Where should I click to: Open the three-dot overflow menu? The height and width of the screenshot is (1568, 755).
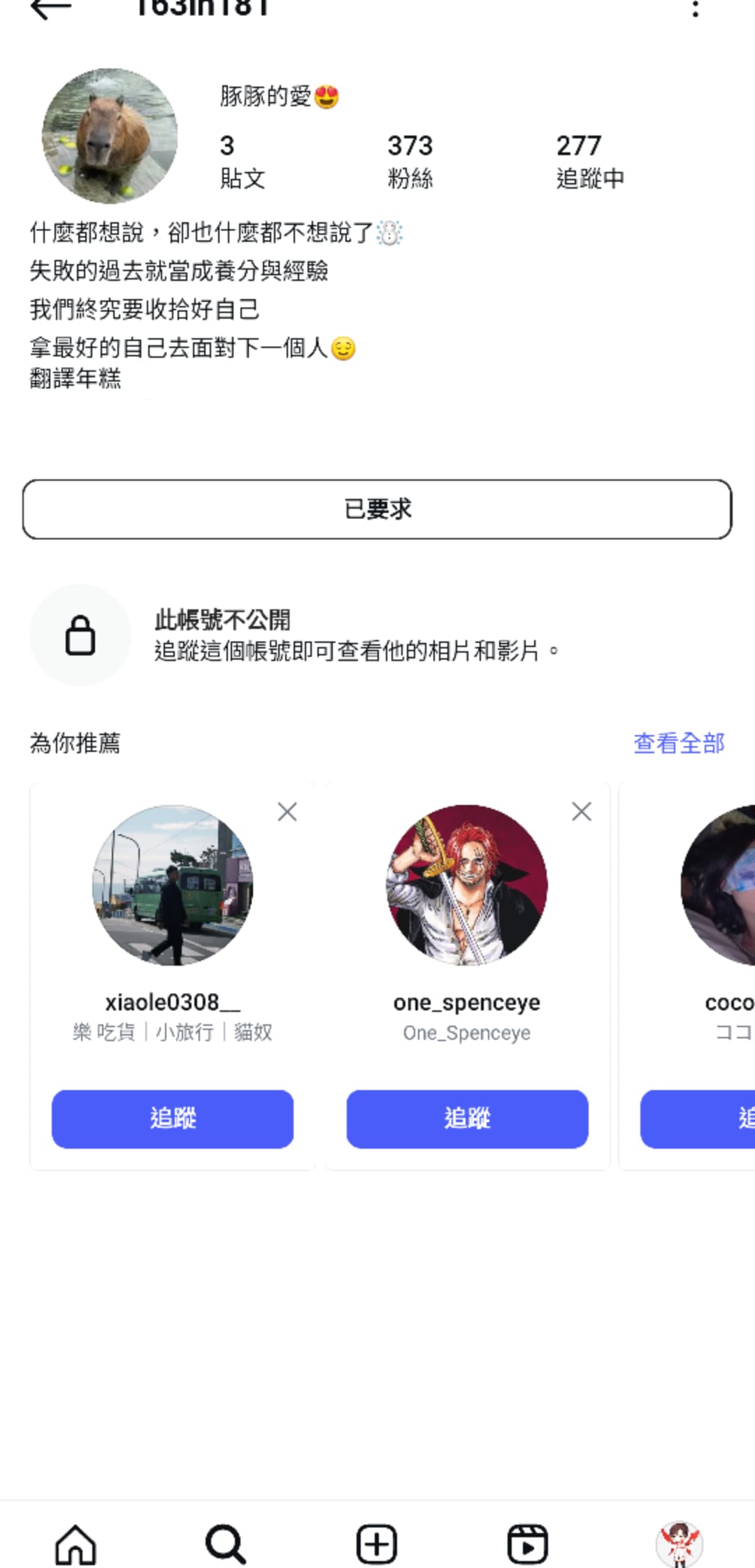[x=695, y=8]
